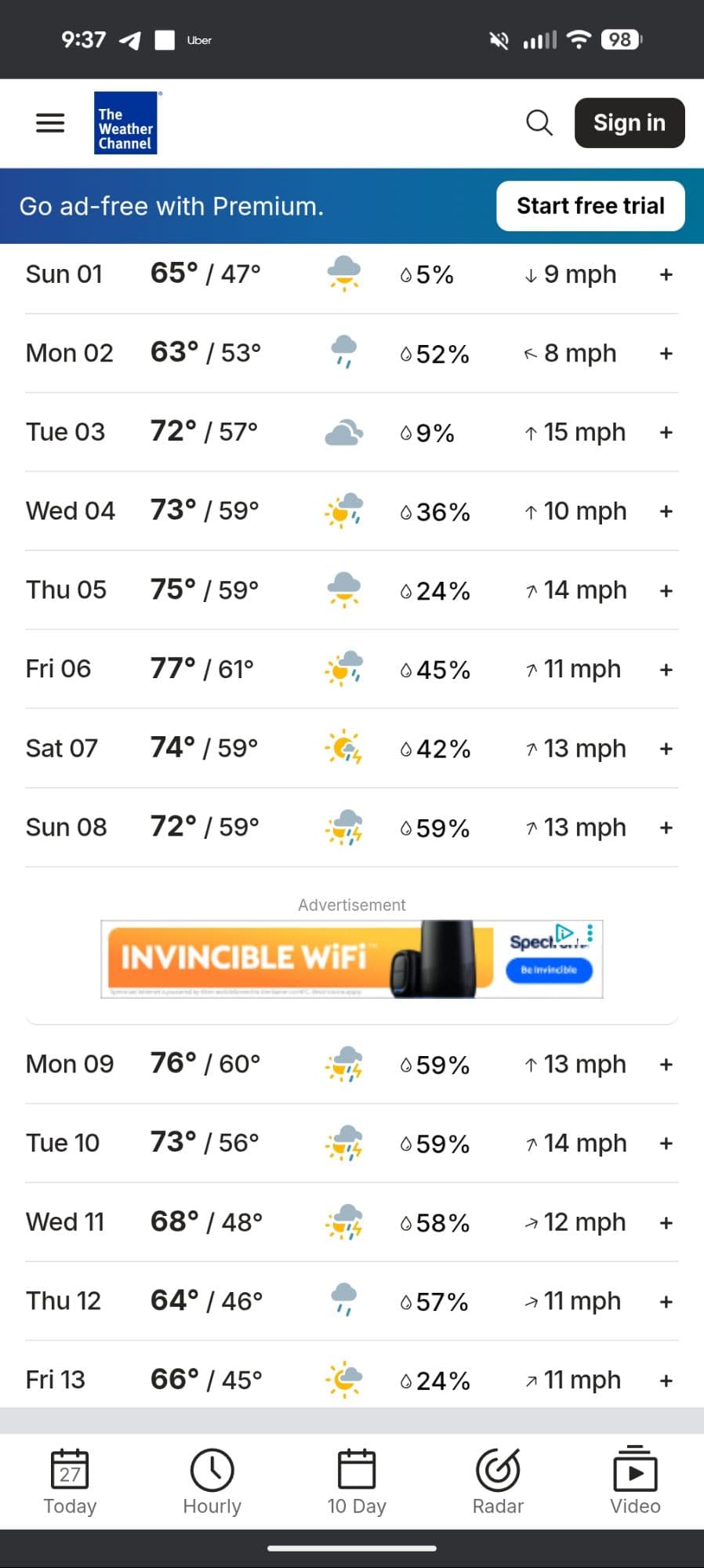Go to the Video tab

pyautogui.click(x=635, y=1480)
